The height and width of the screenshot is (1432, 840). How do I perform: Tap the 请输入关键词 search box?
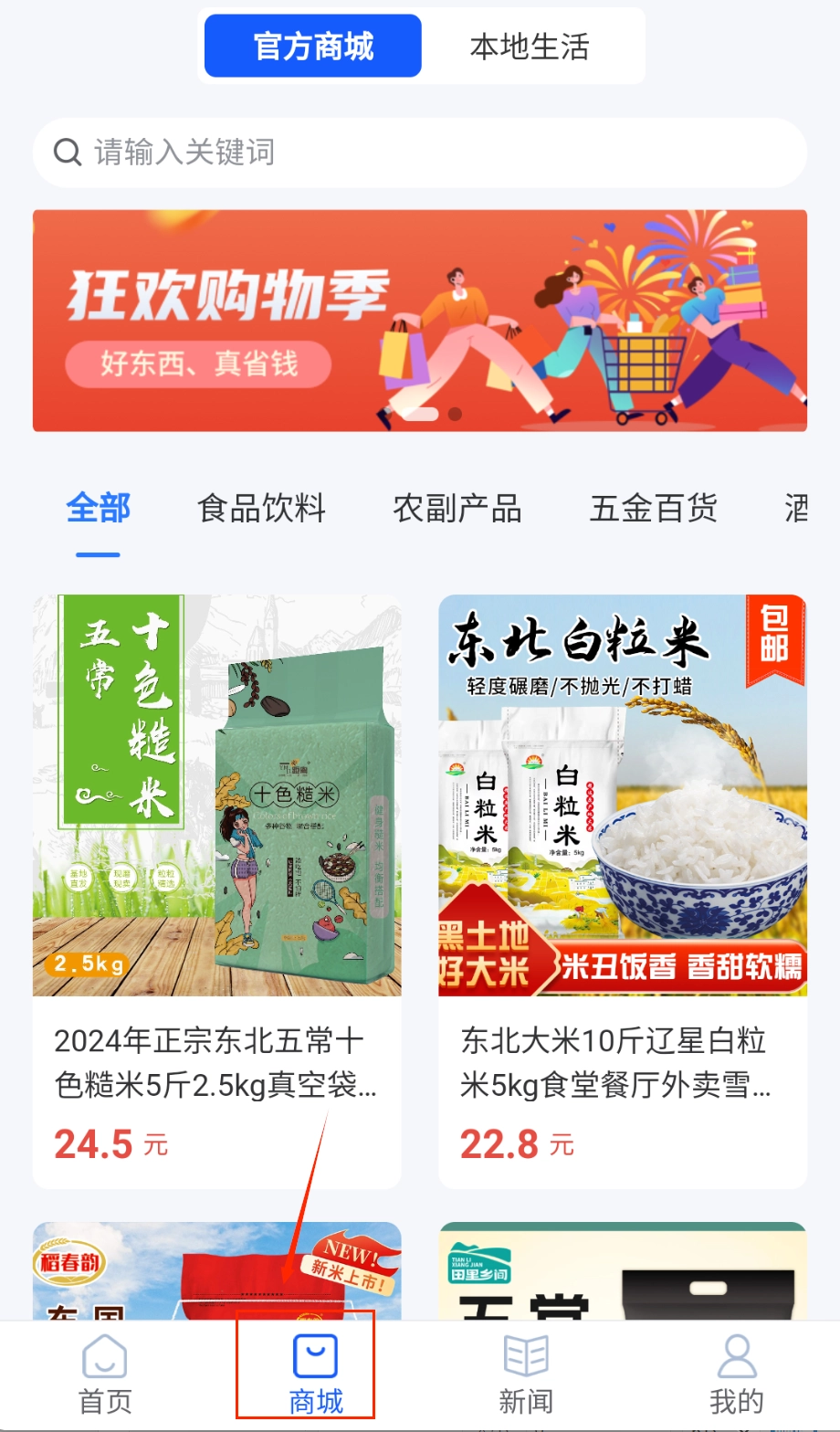point(420,153)
